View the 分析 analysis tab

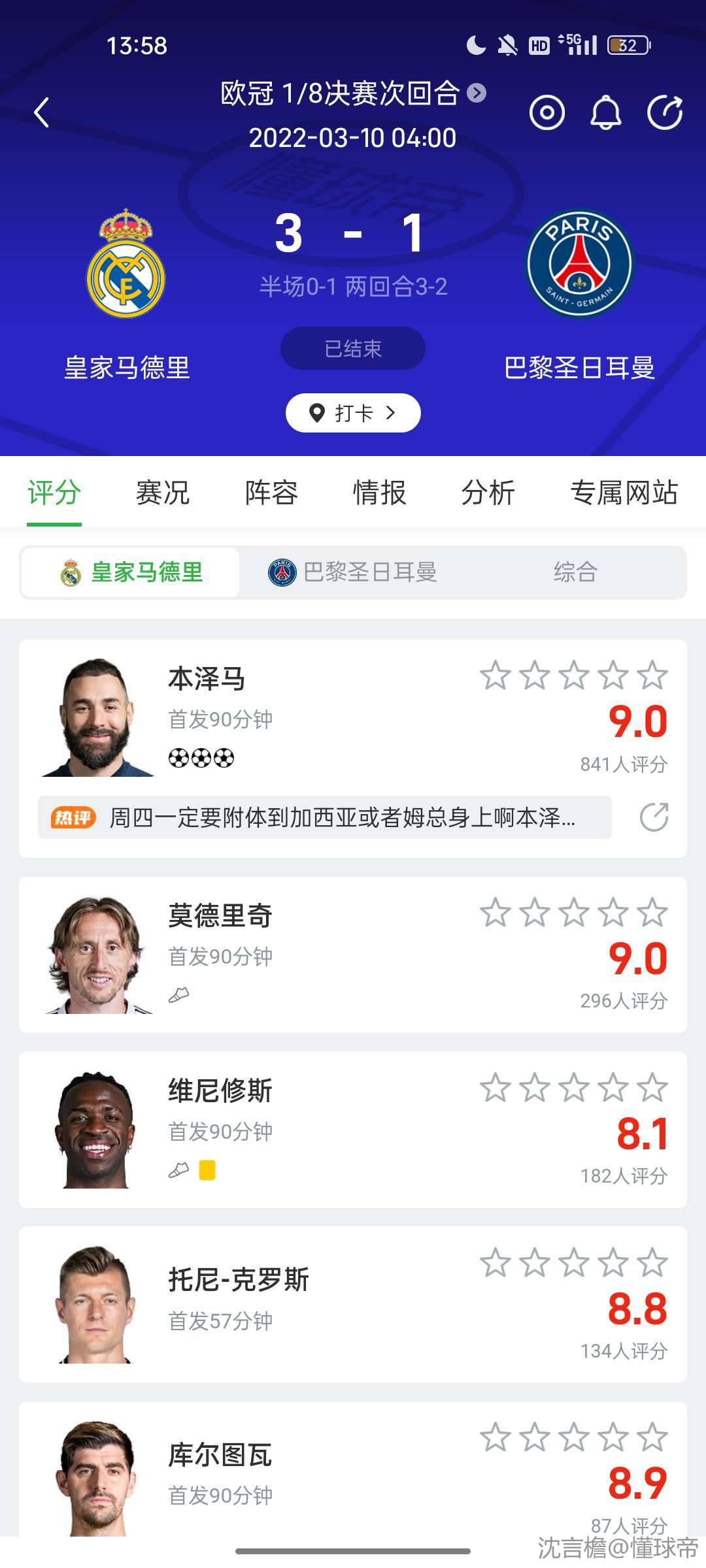pyautogui.click(x=488, y=493)
